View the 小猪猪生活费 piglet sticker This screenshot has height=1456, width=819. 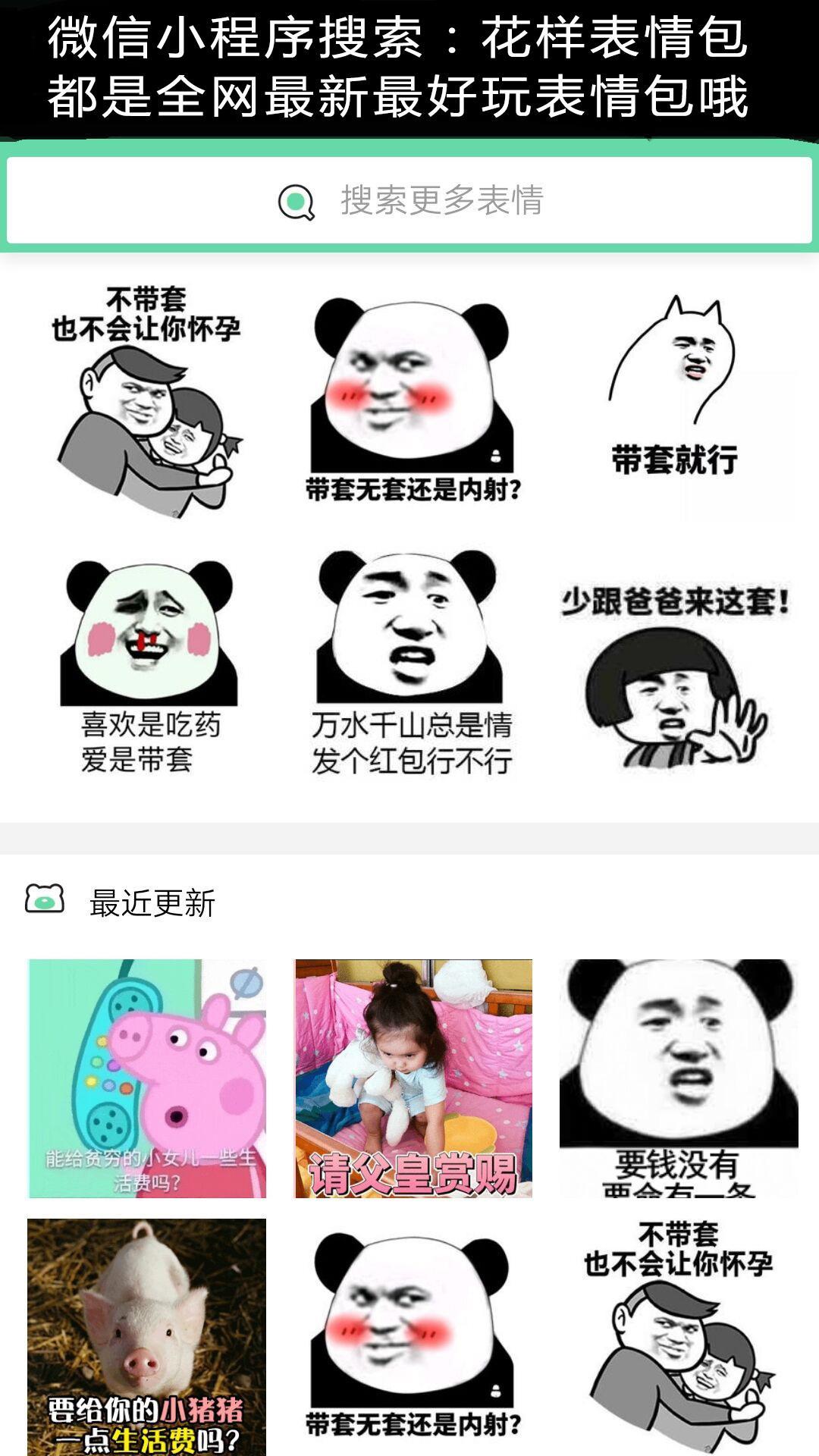click(147, 1336)
